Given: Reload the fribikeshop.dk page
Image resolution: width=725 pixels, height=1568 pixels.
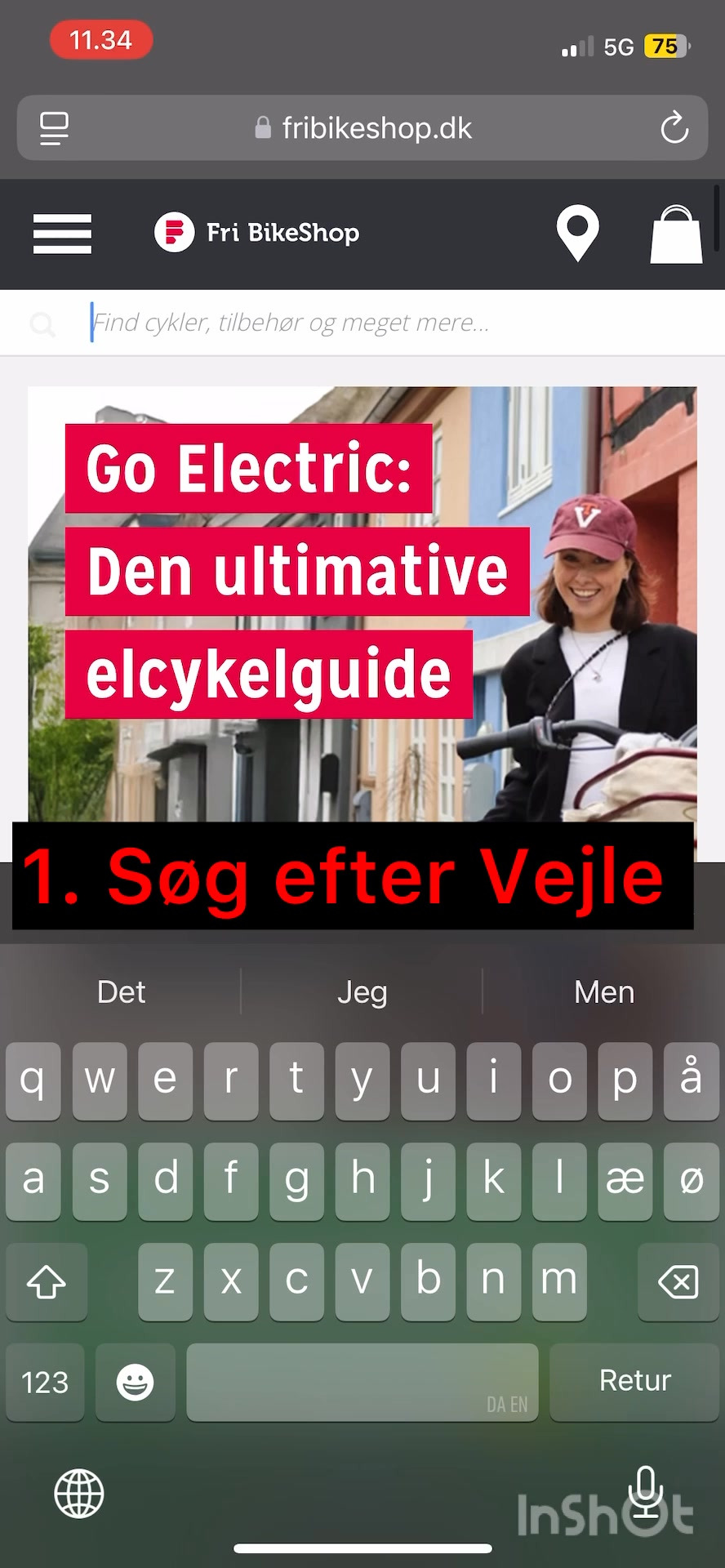Looking at the screenshot, I should [674, 128].
